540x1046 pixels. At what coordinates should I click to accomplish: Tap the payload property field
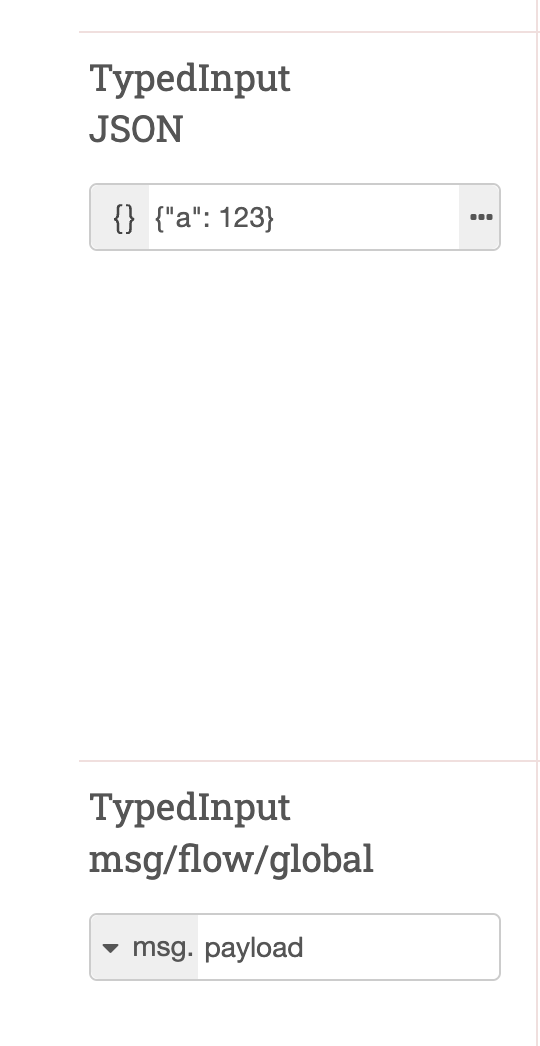coord(348,947)
